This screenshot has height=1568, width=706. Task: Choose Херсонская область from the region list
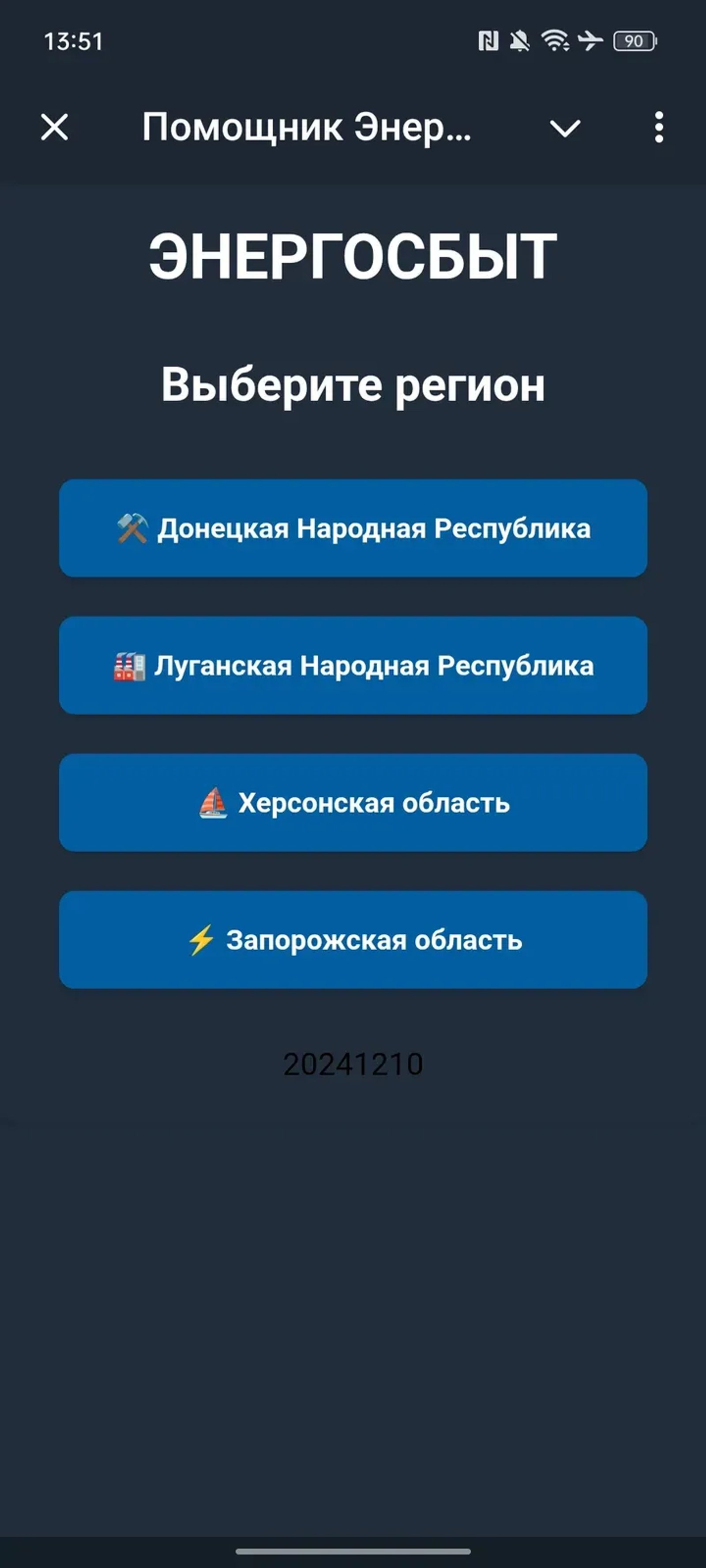coord(353,803)
